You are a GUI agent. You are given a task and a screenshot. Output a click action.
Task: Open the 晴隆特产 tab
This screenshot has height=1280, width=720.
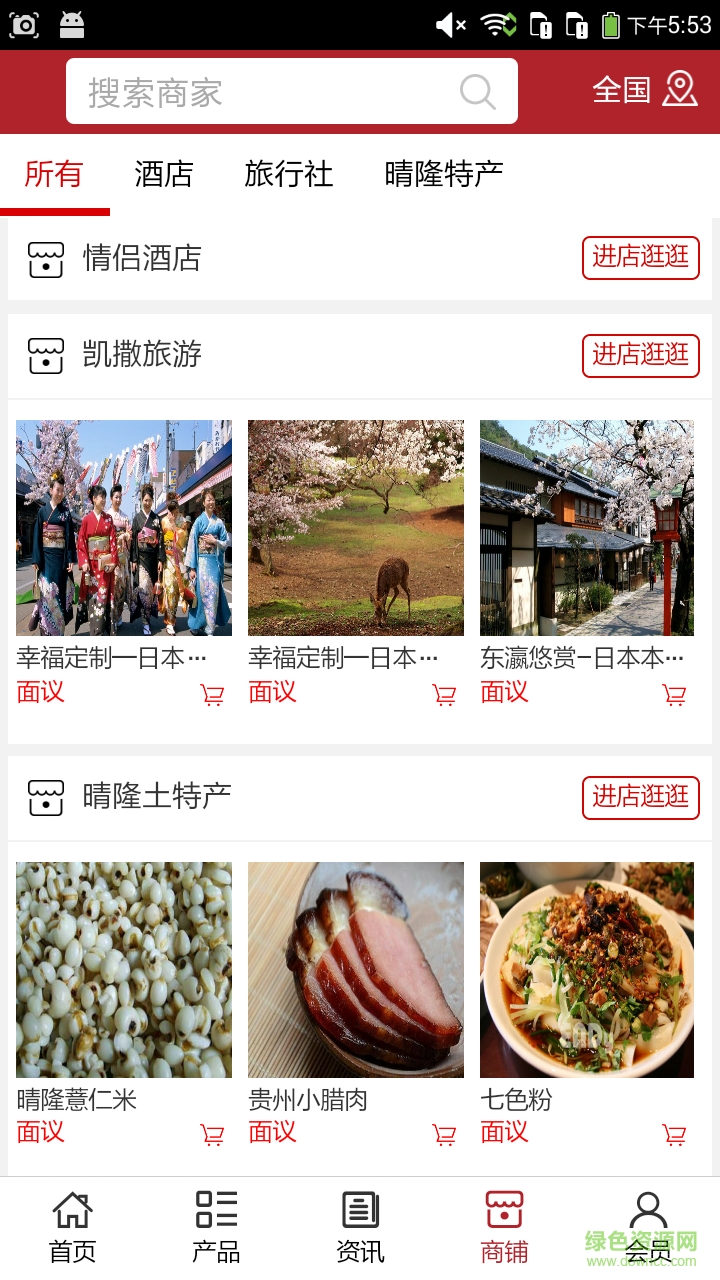pyautogui.click(x=444, y=174)
